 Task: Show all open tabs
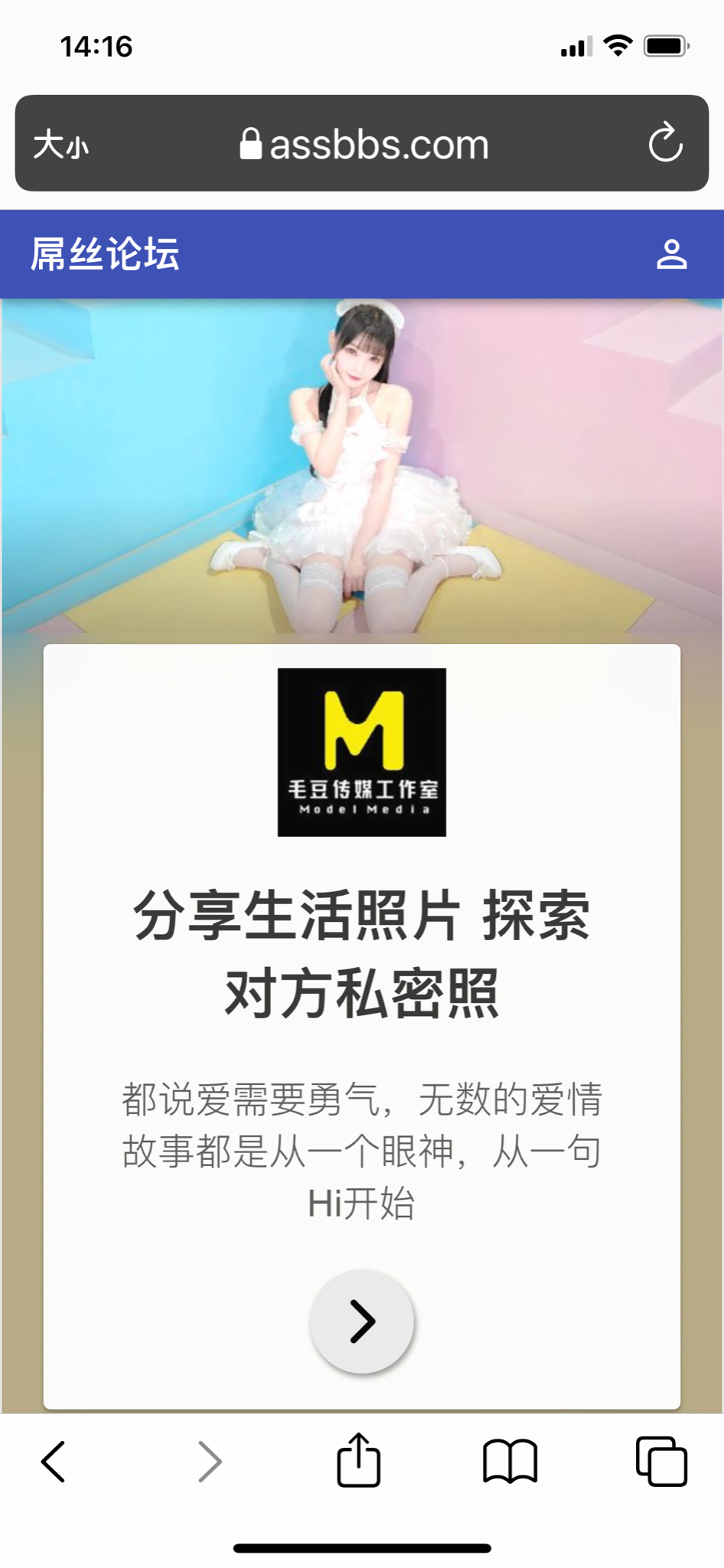click(x=661, y=1462)
